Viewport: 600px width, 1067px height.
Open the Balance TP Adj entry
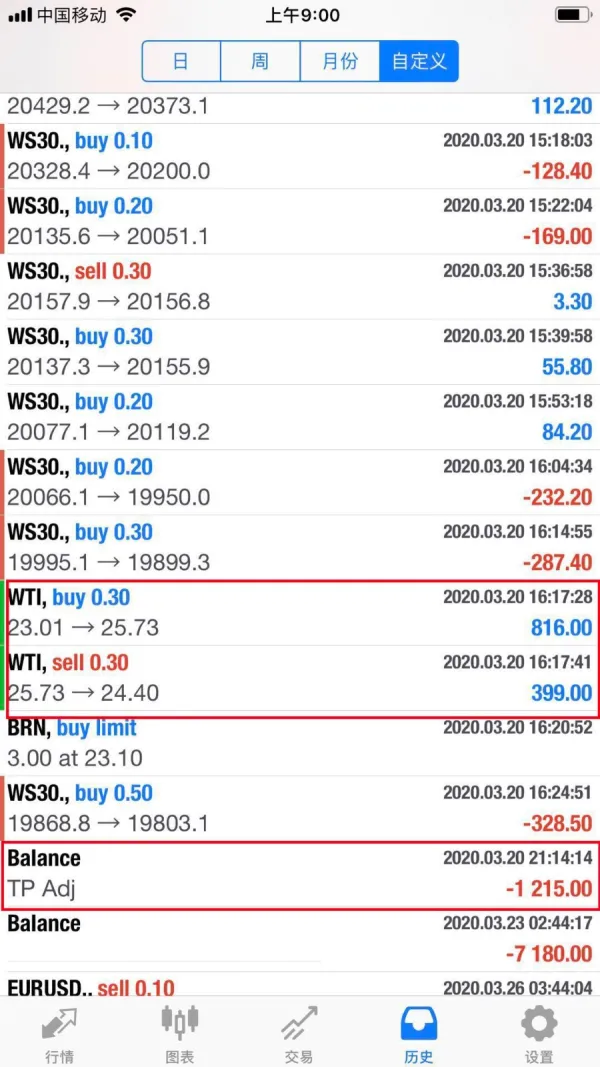(300, 873)
